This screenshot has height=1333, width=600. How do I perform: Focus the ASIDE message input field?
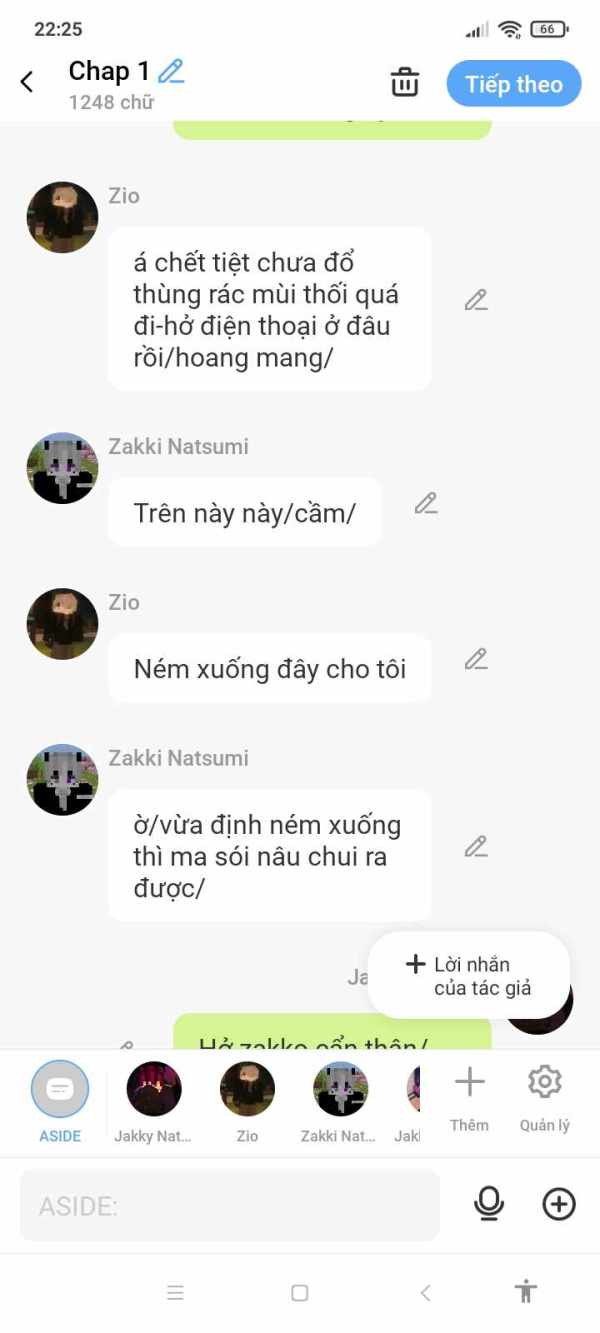point(230,1205)
